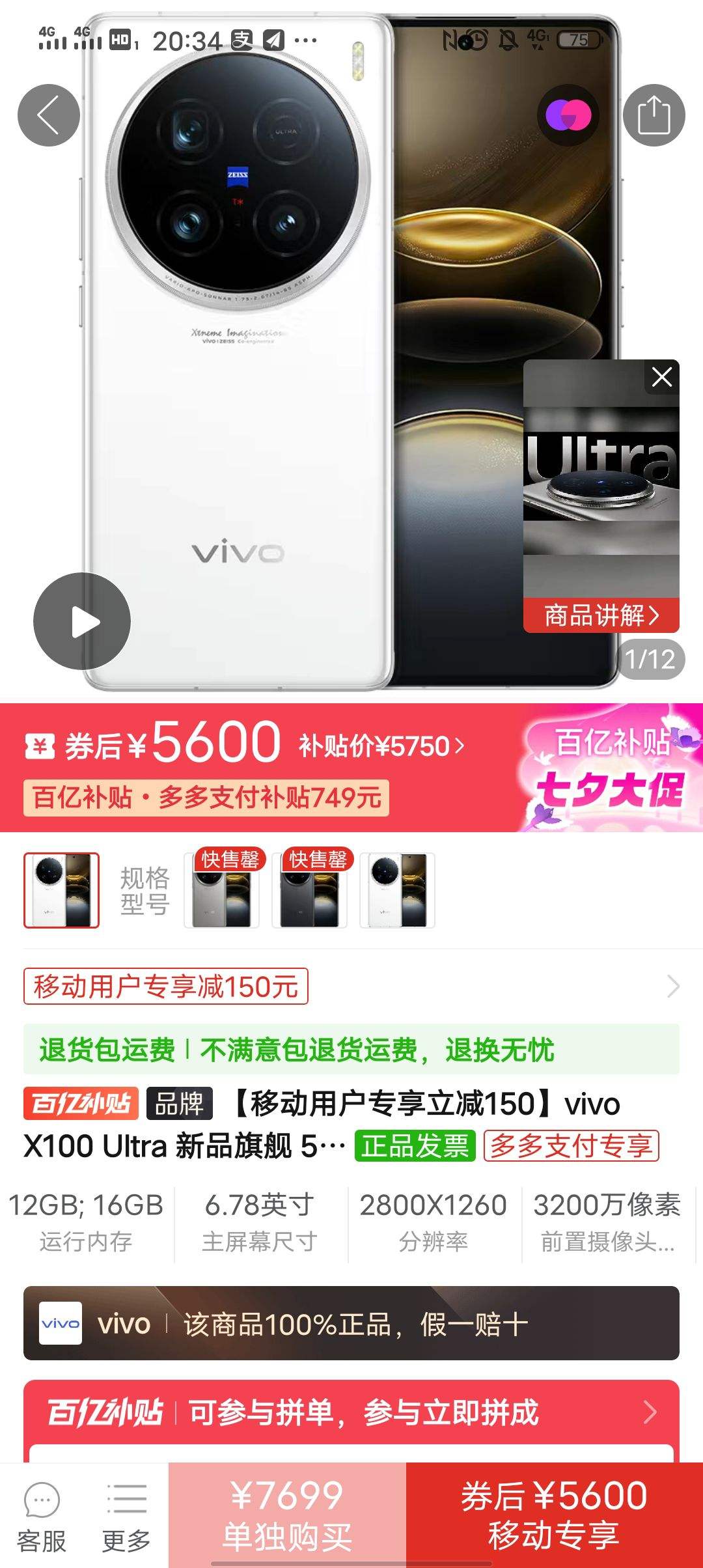Tap the back arrow to exit product page
Image resolution: width=703 pixels, height=1568 pixels.
48,115
